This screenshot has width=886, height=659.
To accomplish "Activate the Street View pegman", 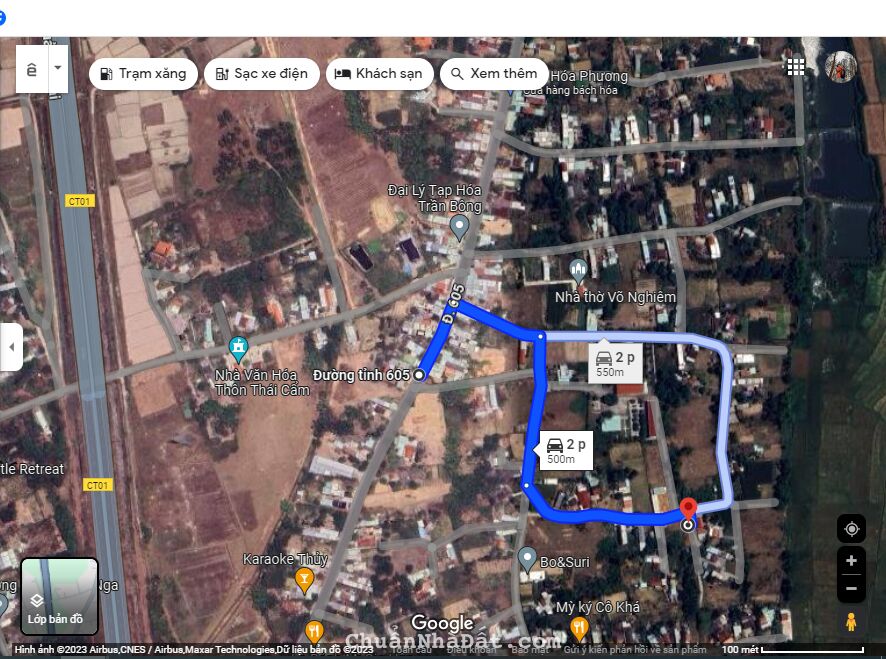I will (x=851, y=622).
